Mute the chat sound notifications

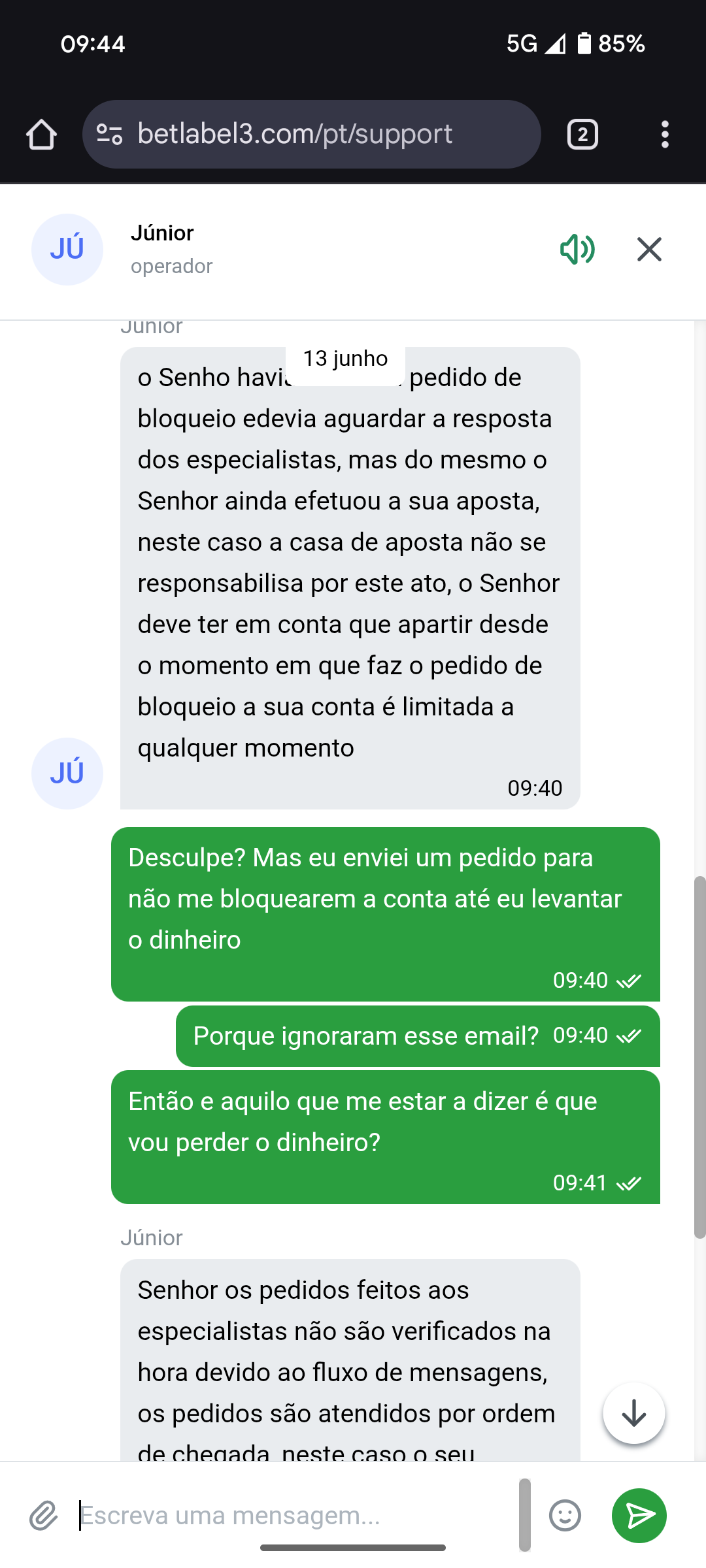point(577,250)
